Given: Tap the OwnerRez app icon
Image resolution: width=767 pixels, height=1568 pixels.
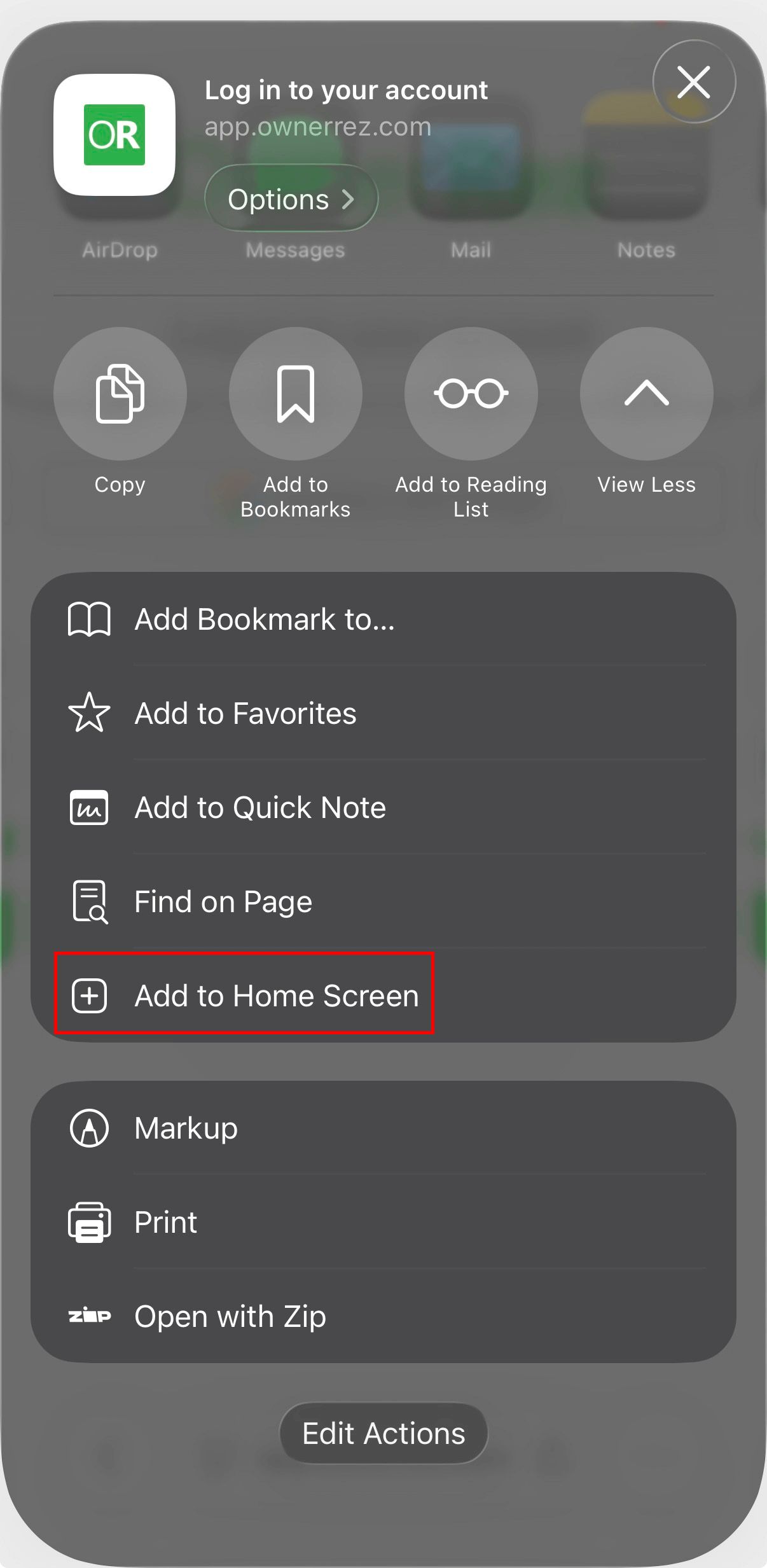Looking at the screenshot, I should coord(115,135).
